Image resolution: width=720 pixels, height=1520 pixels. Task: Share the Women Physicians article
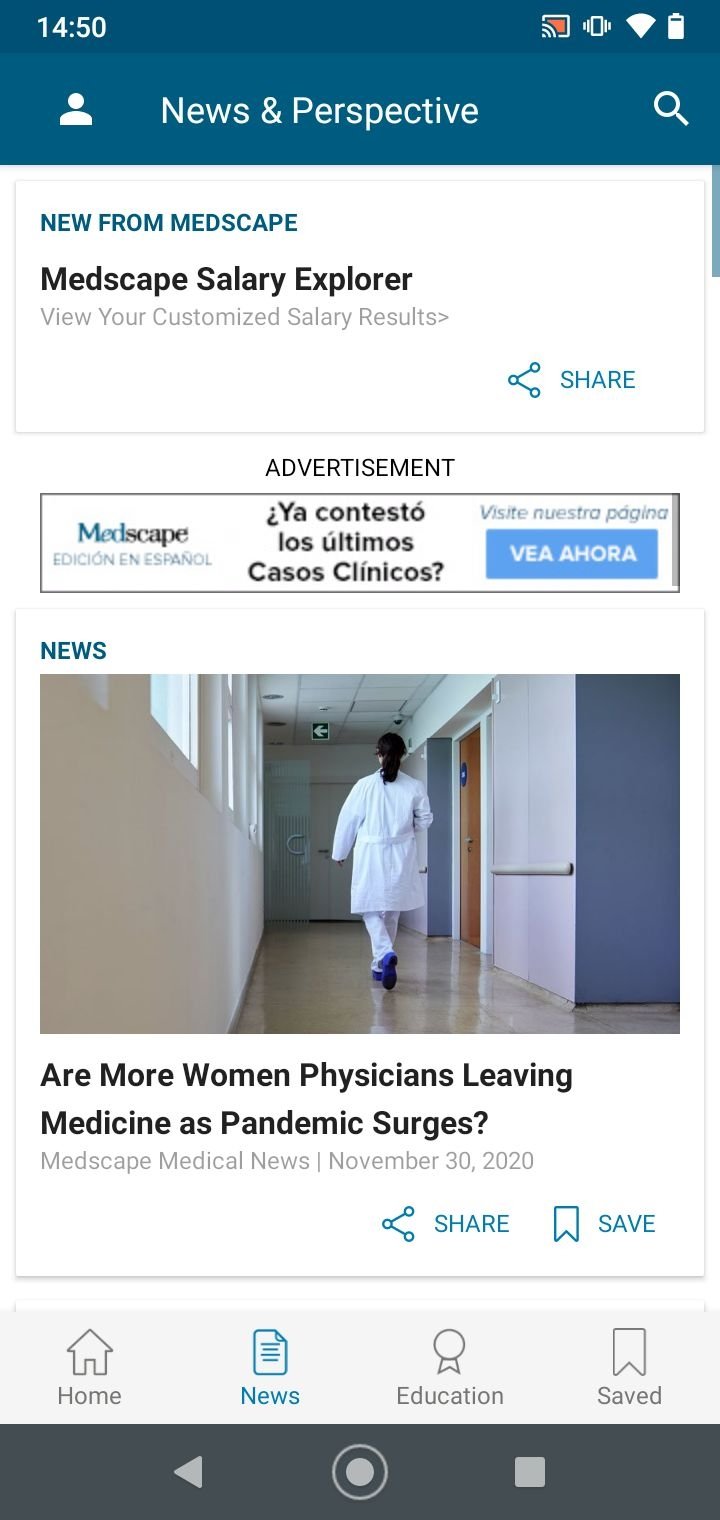click(446, 1224)
